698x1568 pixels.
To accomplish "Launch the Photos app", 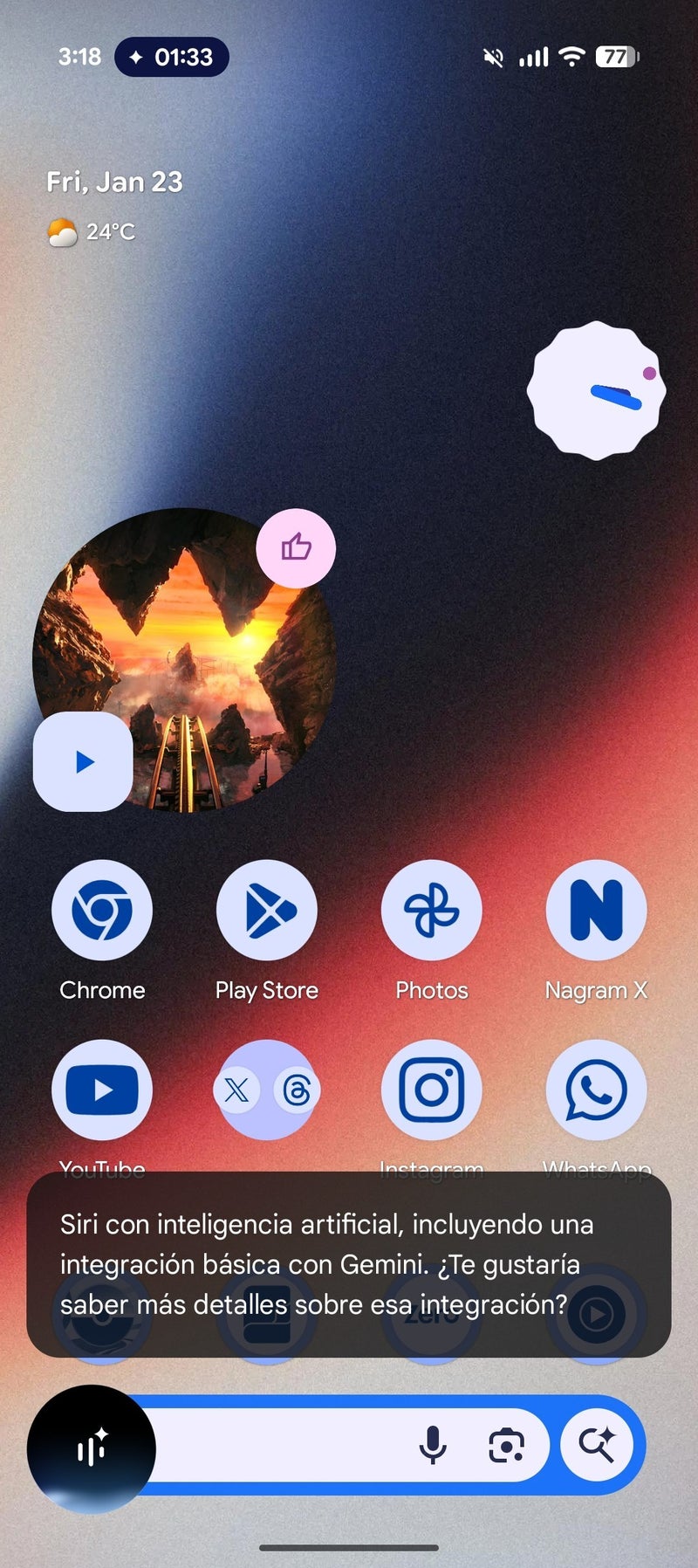I will [x=432, y=910].
